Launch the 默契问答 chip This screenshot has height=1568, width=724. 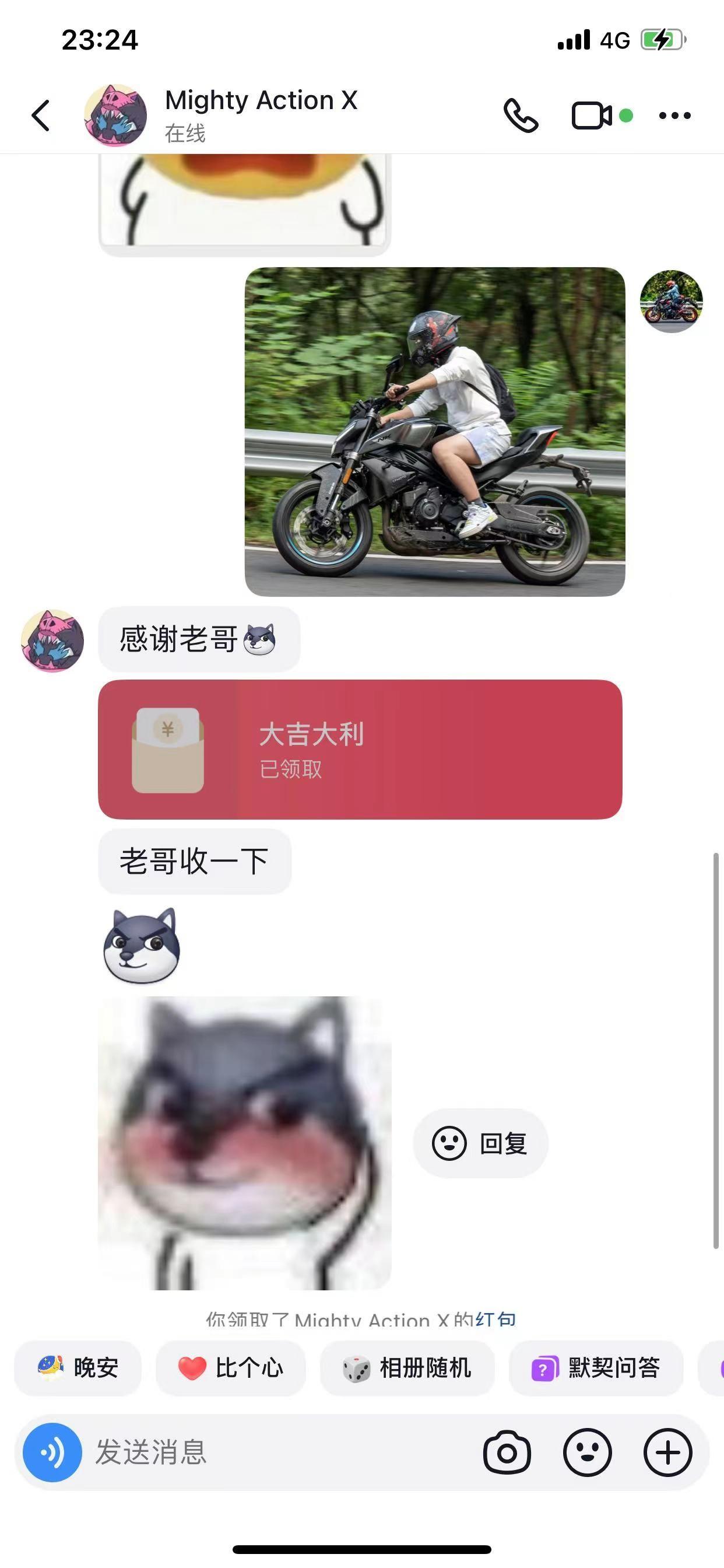click(596, 1368)
